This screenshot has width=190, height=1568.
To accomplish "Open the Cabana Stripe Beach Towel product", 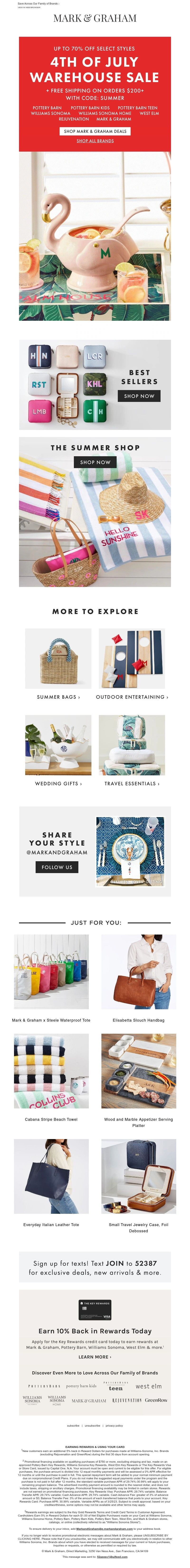I will (x=51, y=1119).
